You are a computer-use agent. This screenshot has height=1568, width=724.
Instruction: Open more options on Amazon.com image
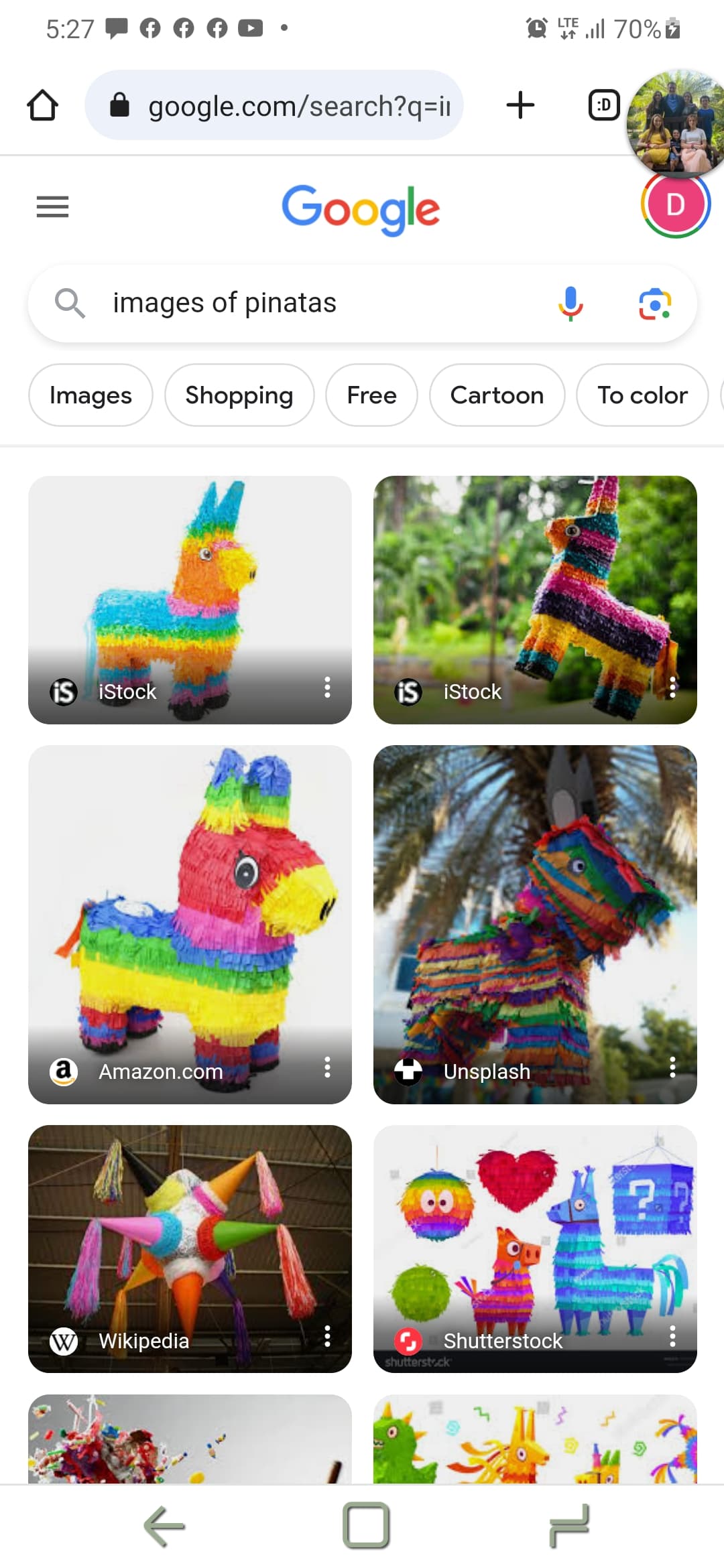pos(327,1067)
